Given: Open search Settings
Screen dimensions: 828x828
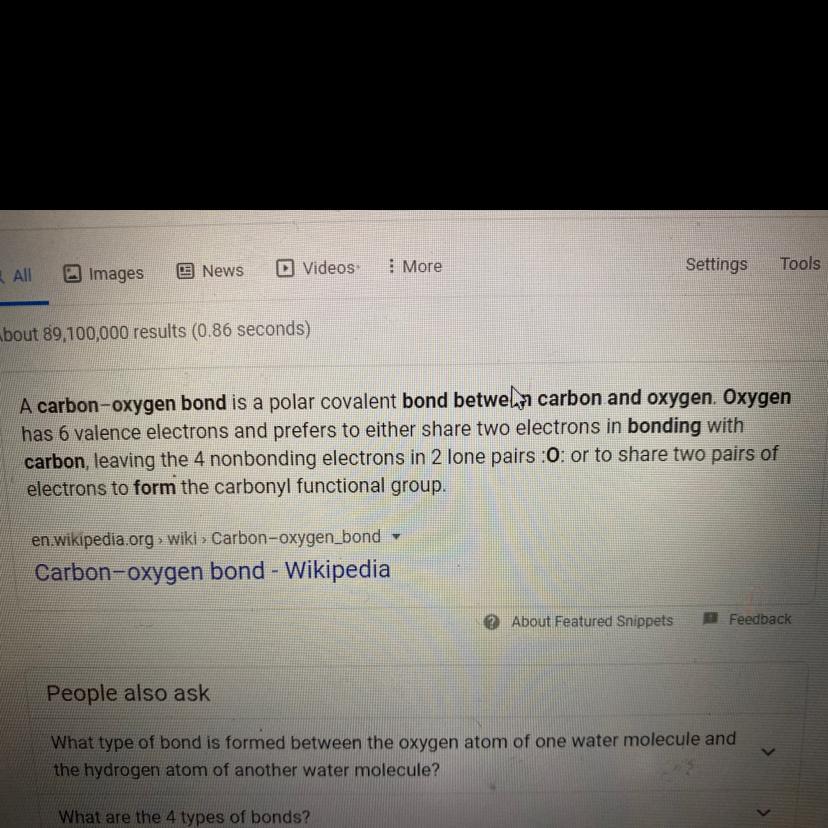Looking at the screenshot, I should pyautogui.click(x=716, y=264).
